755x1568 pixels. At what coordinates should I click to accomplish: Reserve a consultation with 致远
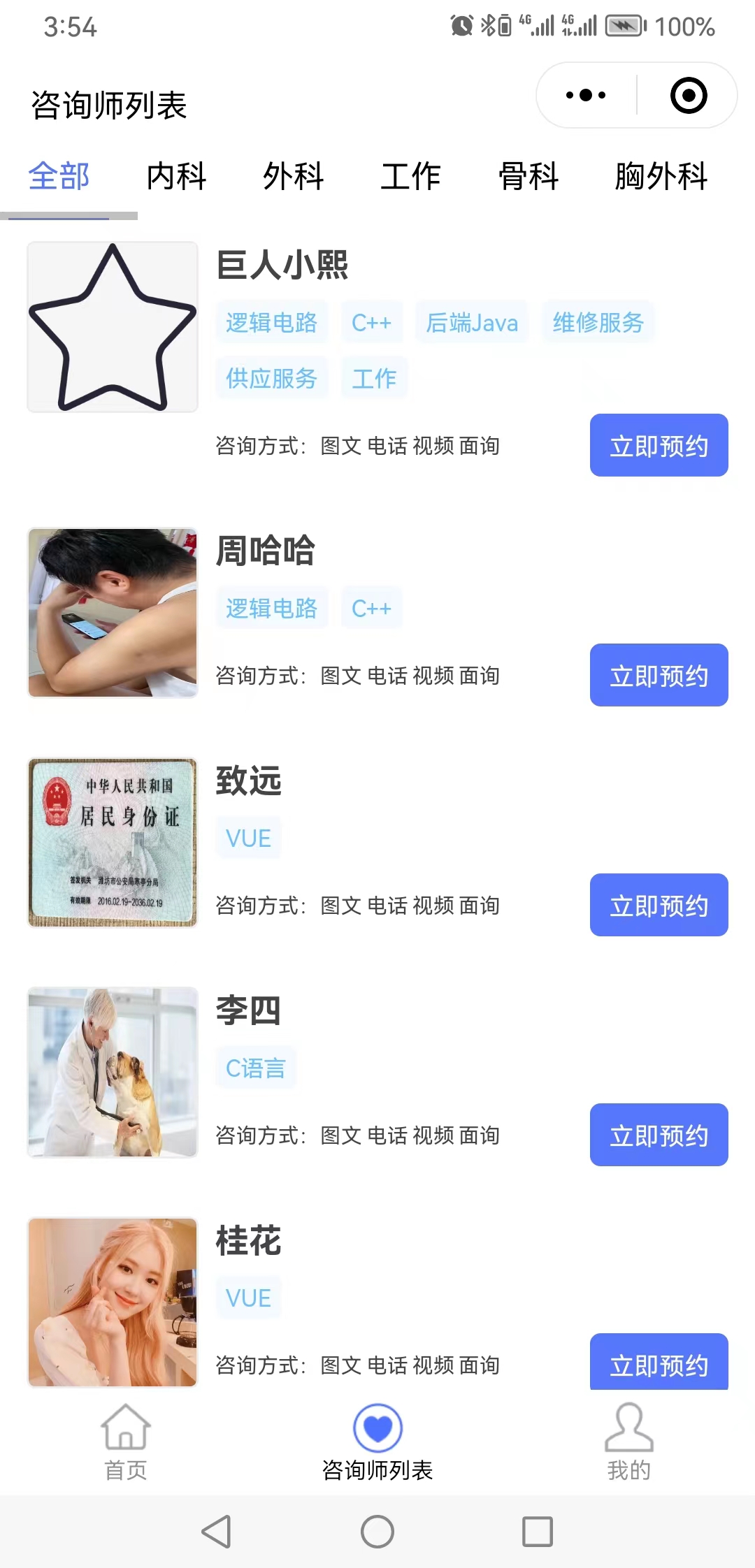point(659,906)
